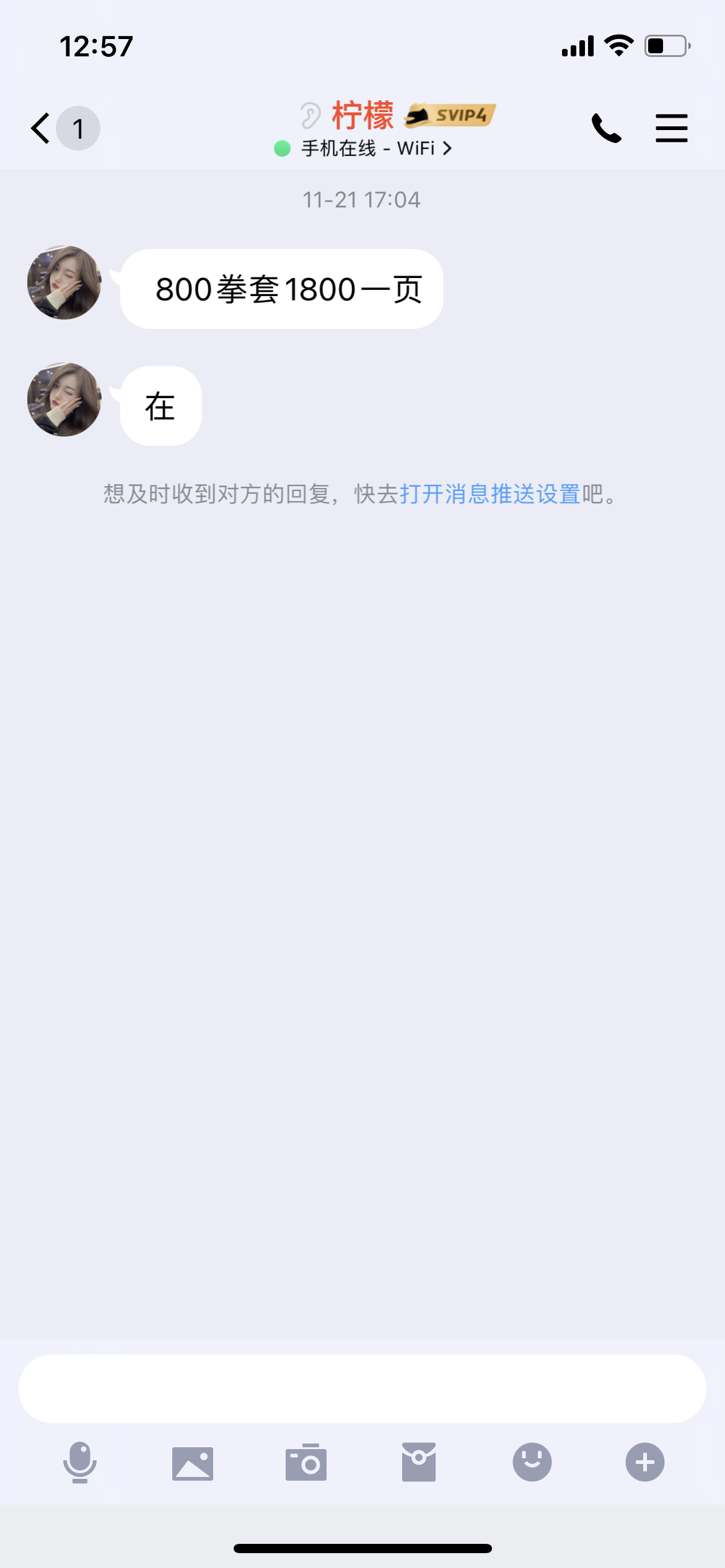This screenshot has width=725, height=1568.
Task: Tap the message bubble saying 在
Action: point(160,406)
